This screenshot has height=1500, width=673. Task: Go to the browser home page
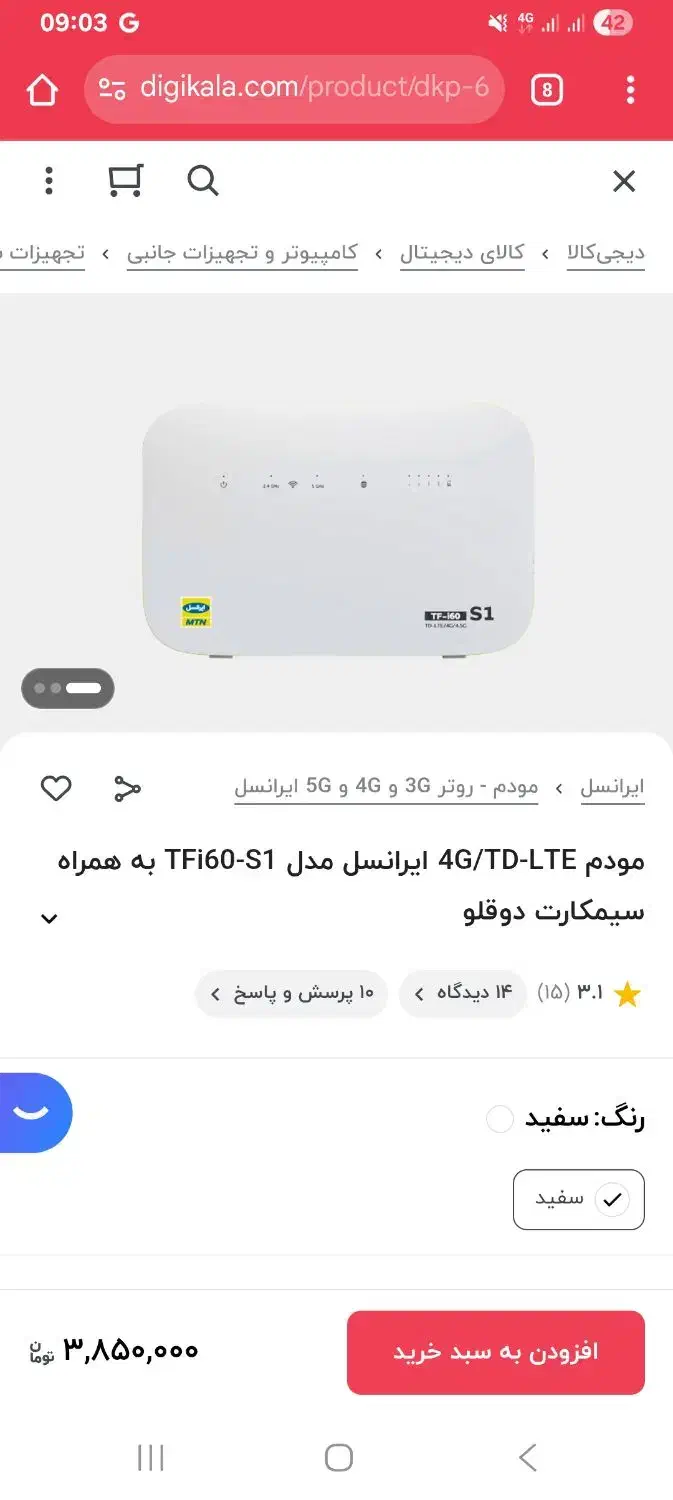[42, 91]
